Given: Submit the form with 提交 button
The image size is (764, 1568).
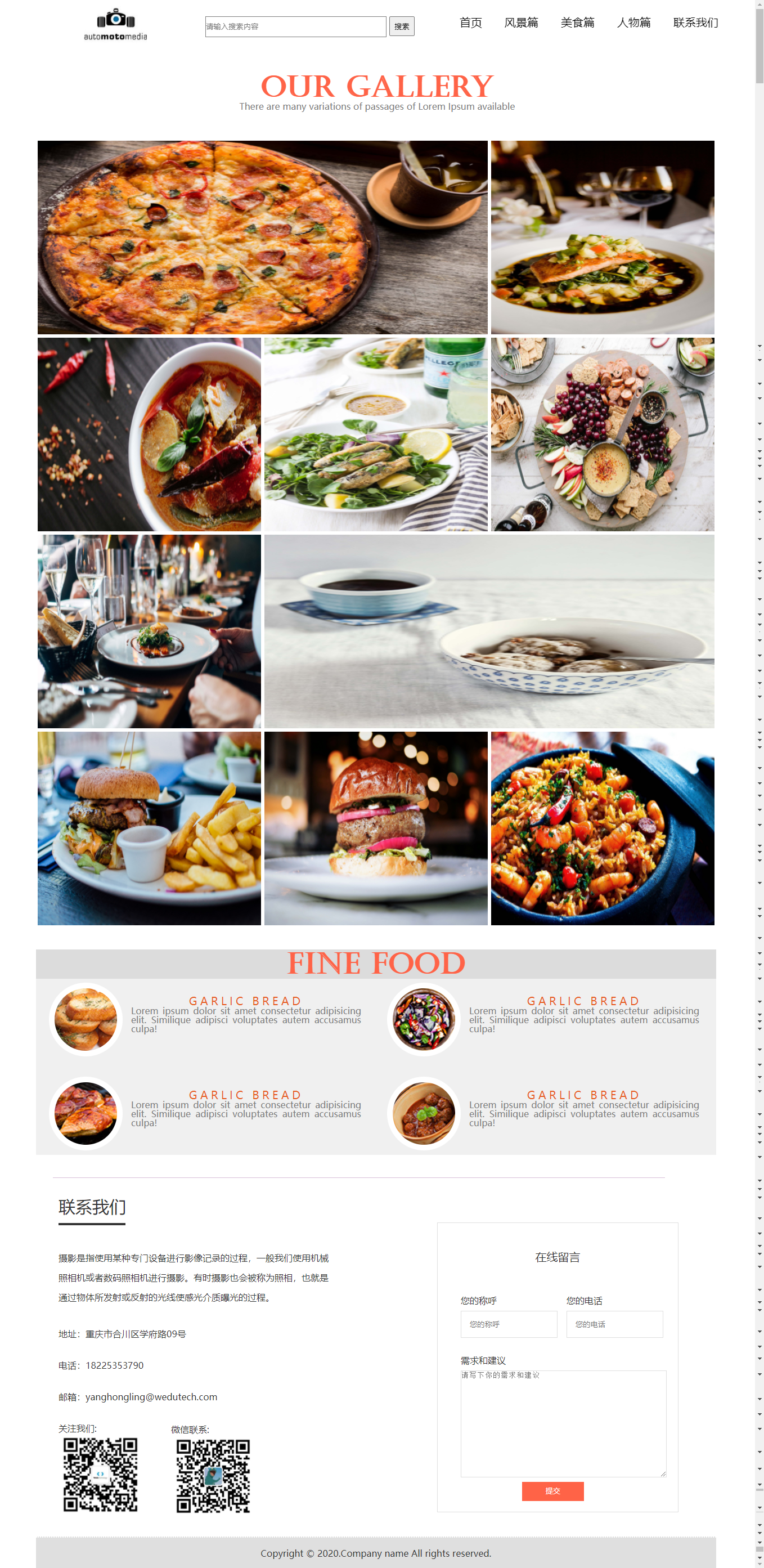Looking at the screenshot, I should (x=552, y=1491).
